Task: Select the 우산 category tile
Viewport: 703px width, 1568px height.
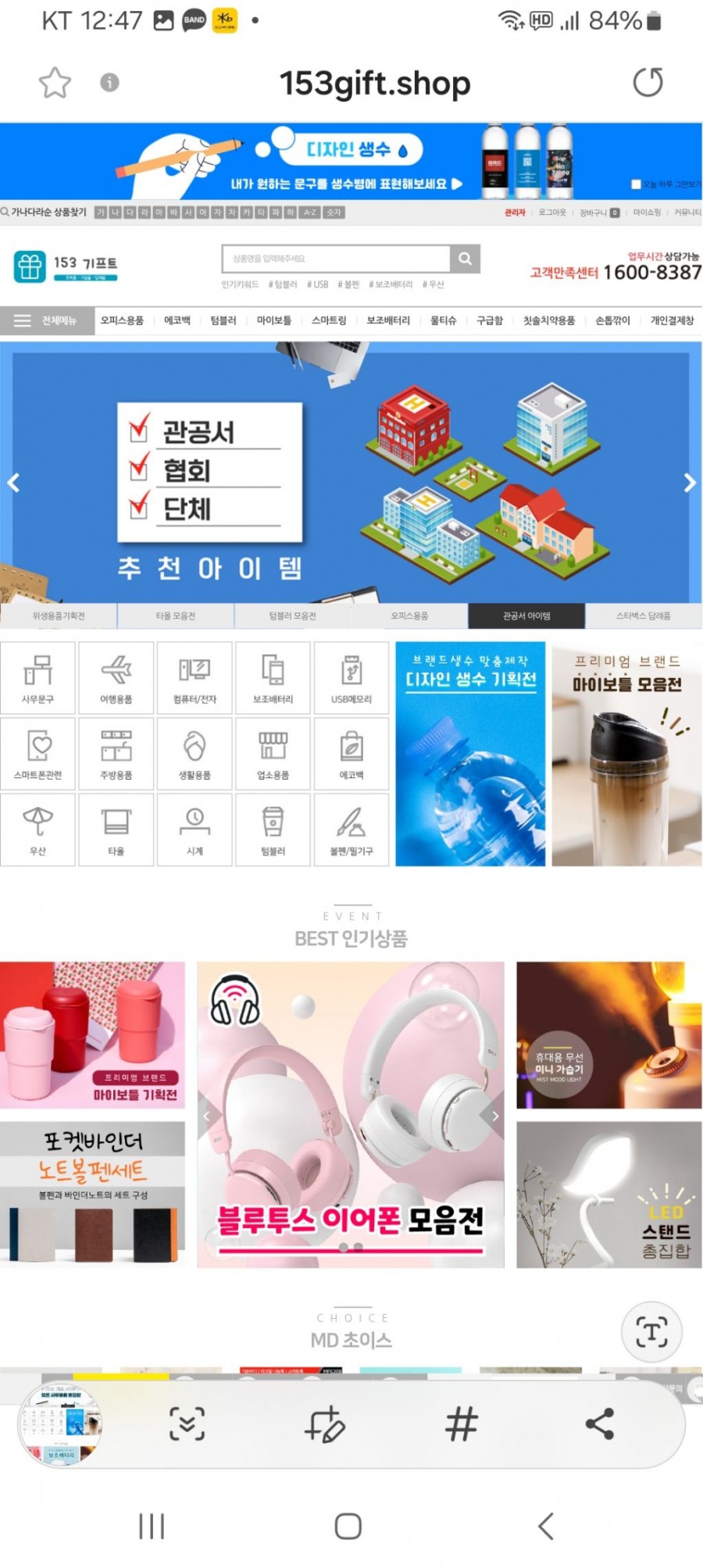Action: click(37, 830)
